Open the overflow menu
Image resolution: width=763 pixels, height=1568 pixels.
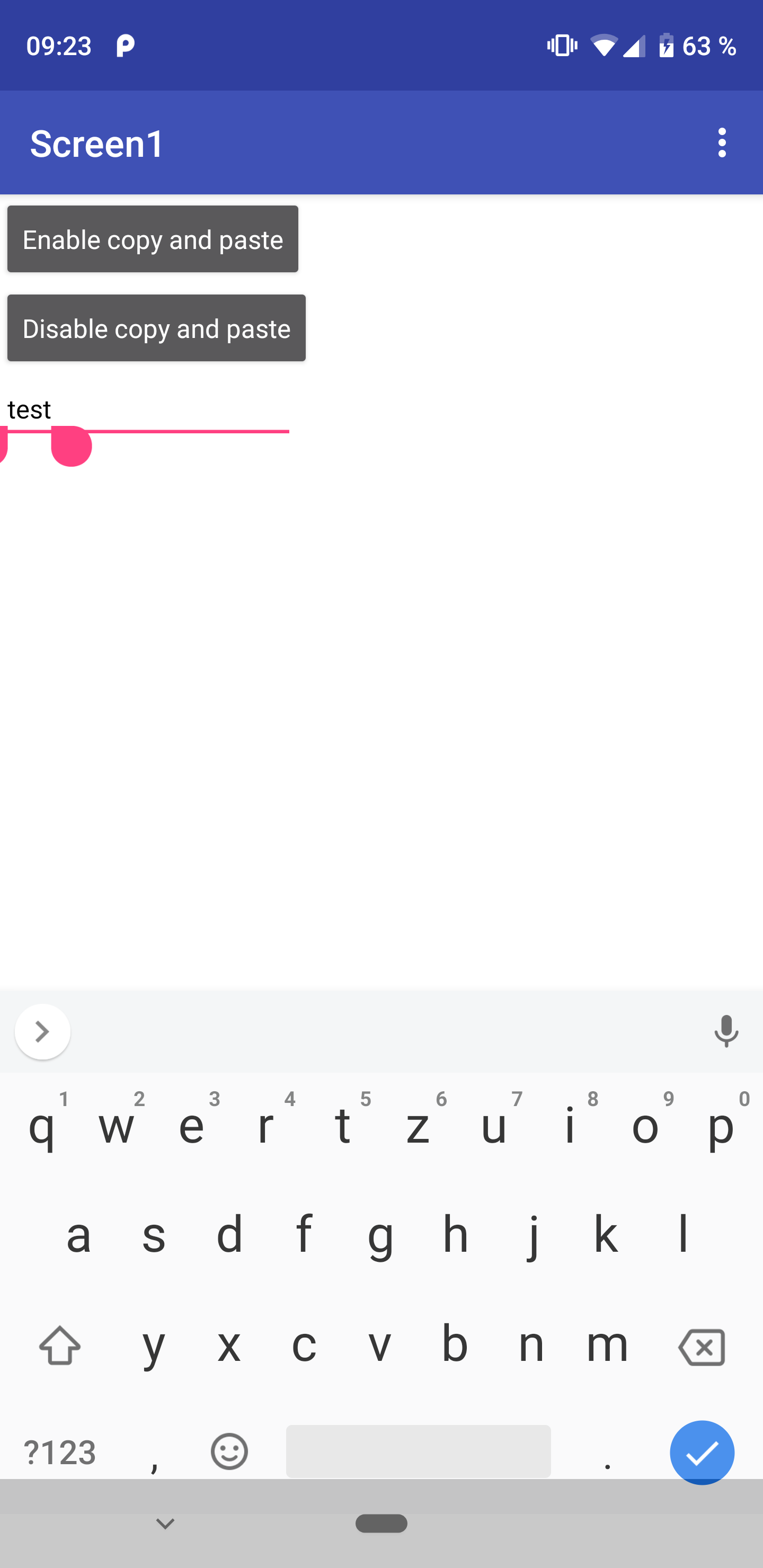(722, 142)
